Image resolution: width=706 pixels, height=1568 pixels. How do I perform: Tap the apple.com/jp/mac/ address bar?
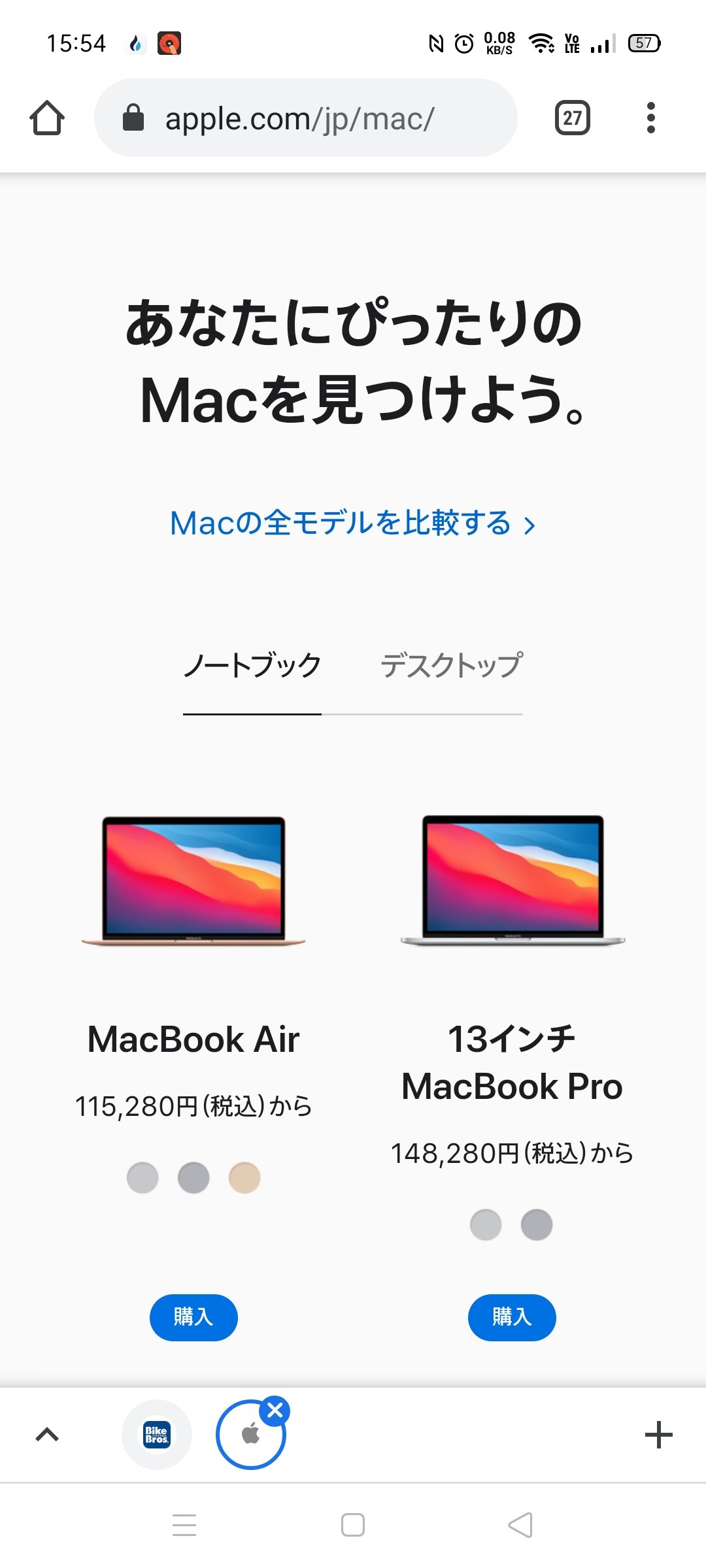tap(305, 118)
